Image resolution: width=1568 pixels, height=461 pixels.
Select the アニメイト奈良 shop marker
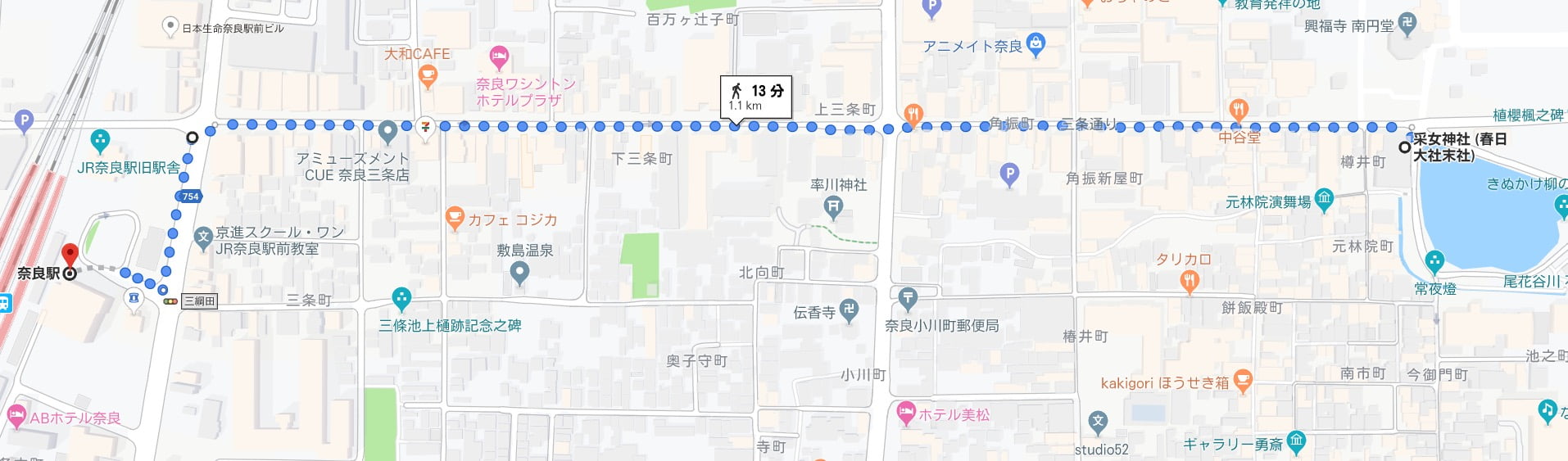pos(1036,44)
